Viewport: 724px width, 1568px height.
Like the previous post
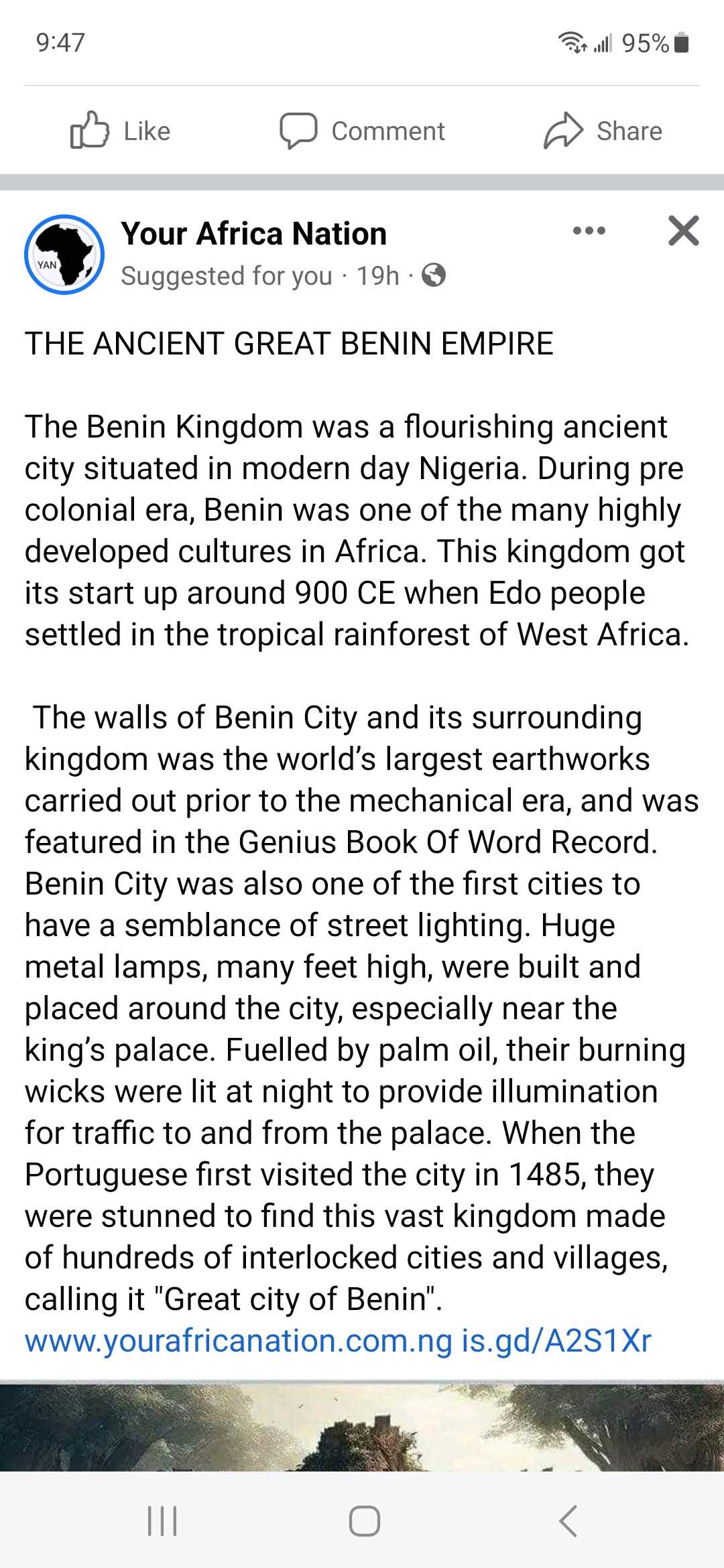[121, 131]
